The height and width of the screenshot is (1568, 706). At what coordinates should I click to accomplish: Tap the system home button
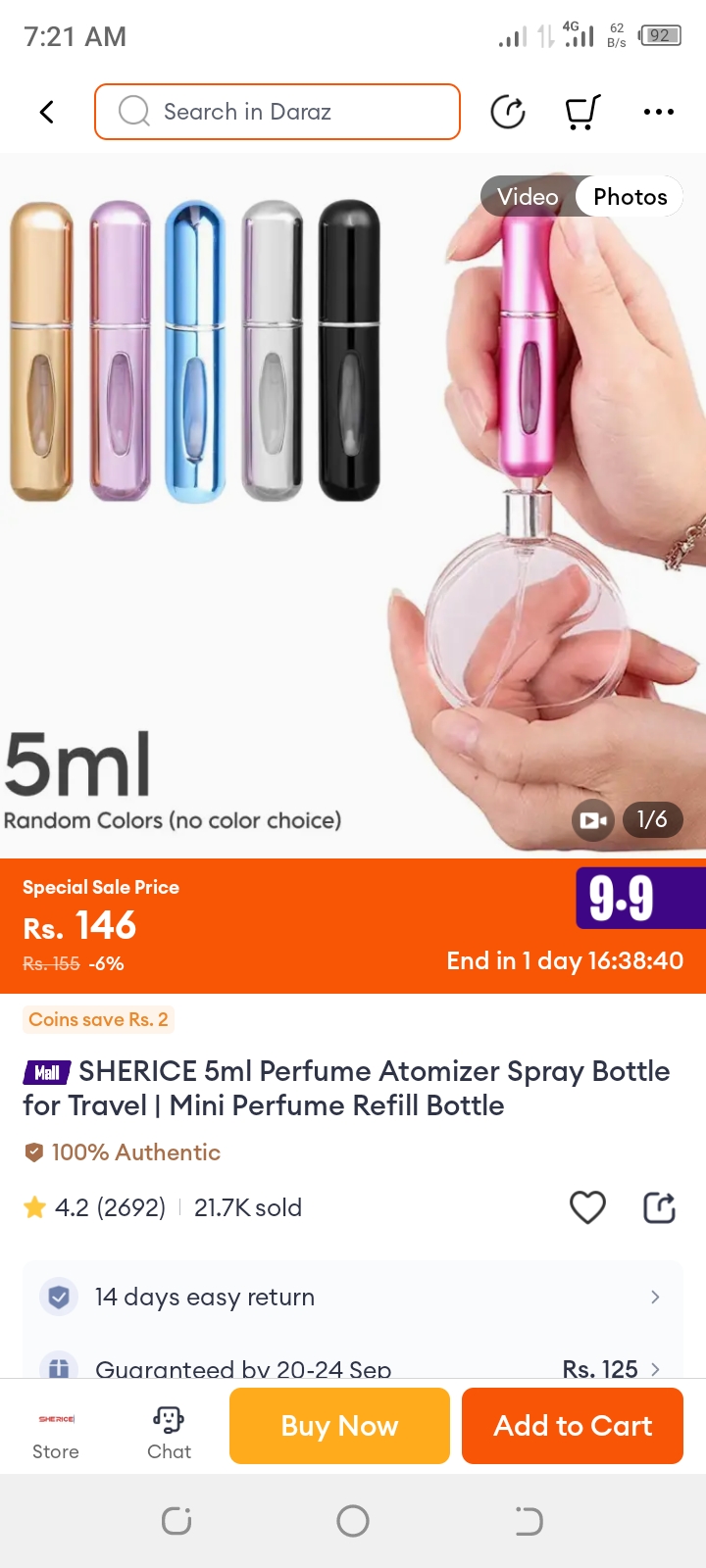point(353,1521)
